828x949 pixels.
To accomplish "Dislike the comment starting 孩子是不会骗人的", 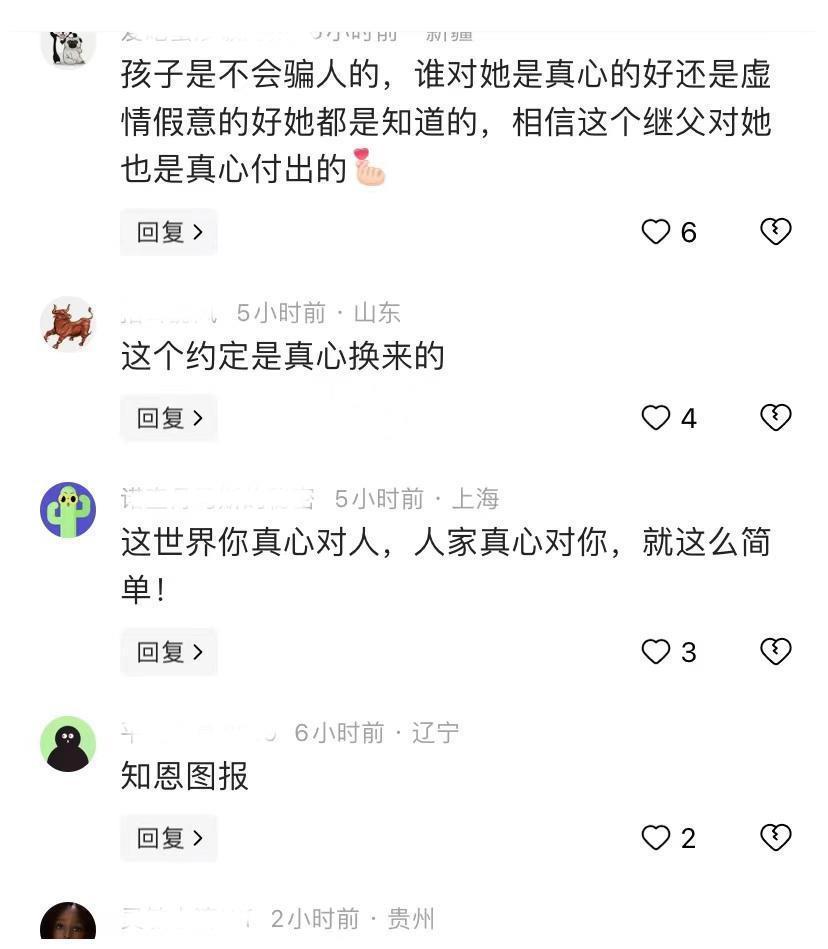I will tap(775, 232).
